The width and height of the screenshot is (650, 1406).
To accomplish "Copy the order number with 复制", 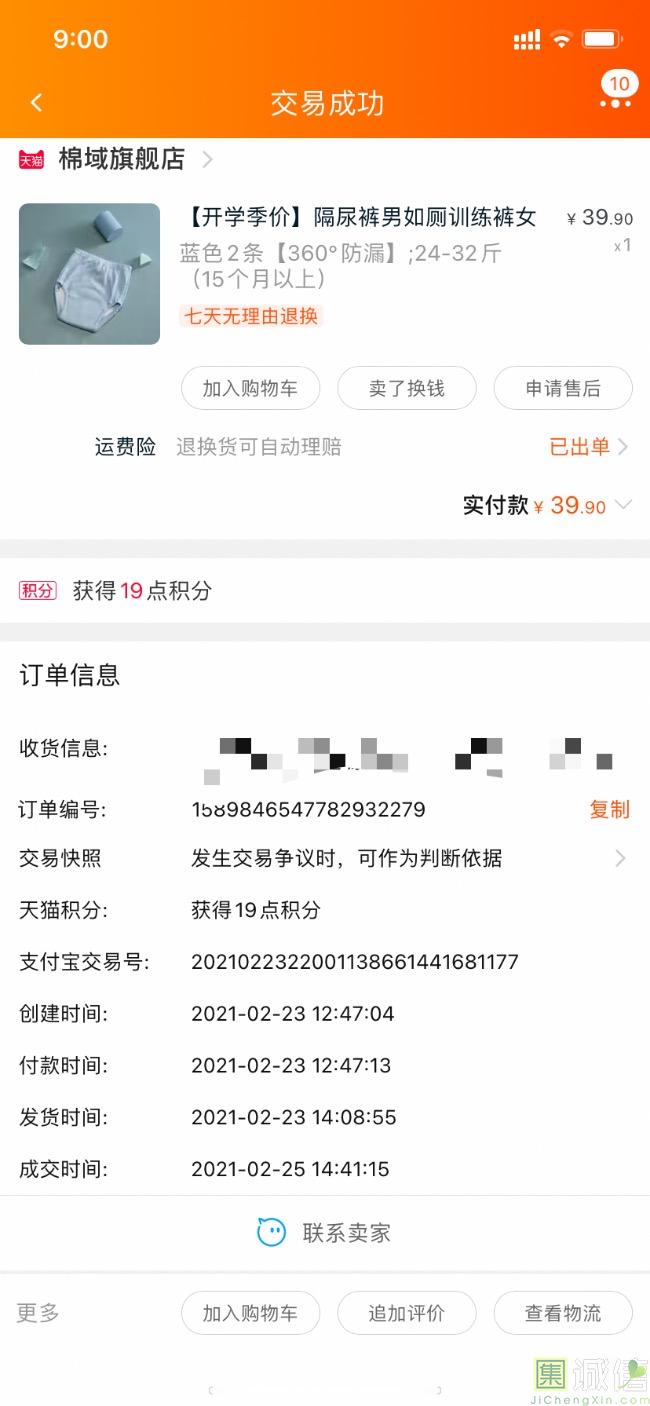I will 609,809.
